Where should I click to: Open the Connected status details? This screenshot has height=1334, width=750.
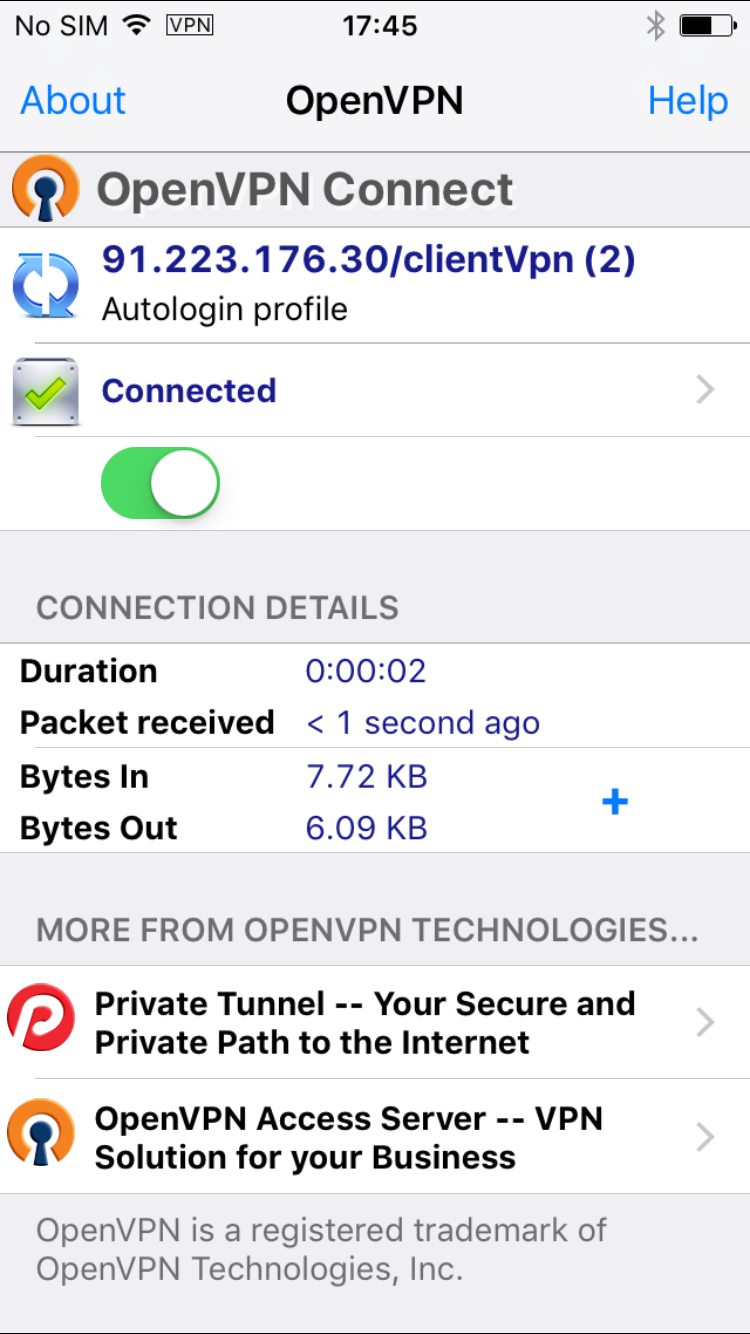[375, 390]
